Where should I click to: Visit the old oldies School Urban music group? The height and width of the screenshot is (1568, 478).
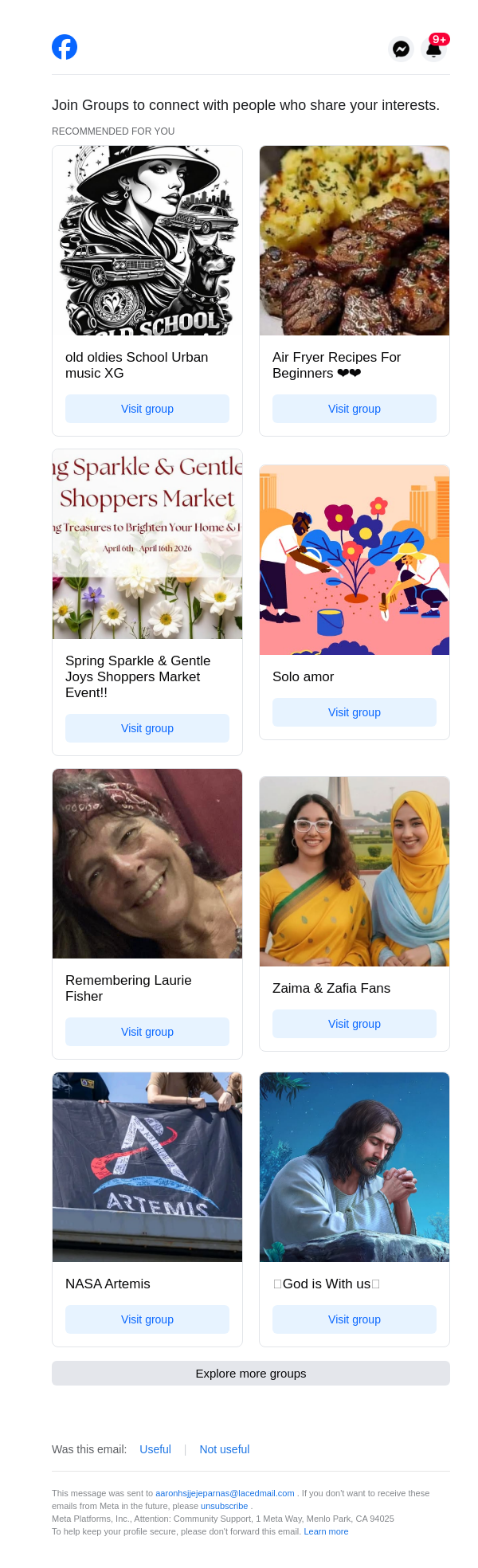coord(147,409)
